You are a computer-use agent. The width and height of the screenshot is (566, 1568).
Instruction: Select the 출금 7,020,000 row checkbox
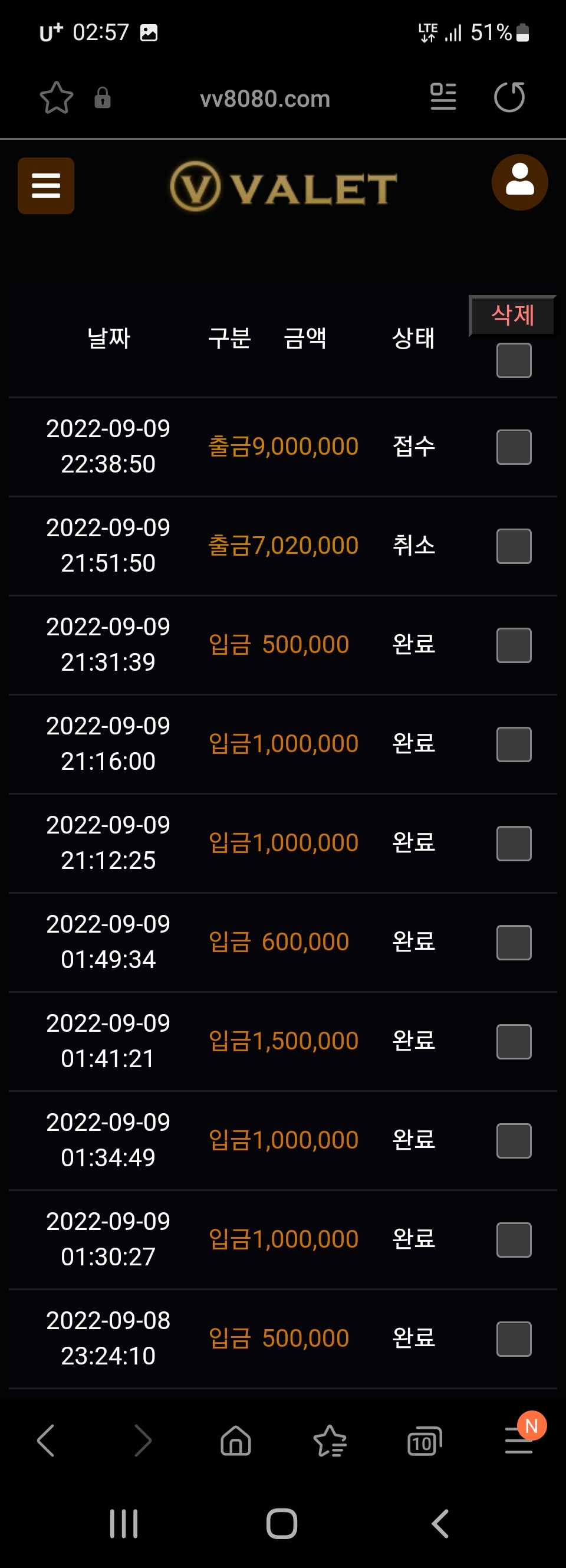[x=514, y=546]
